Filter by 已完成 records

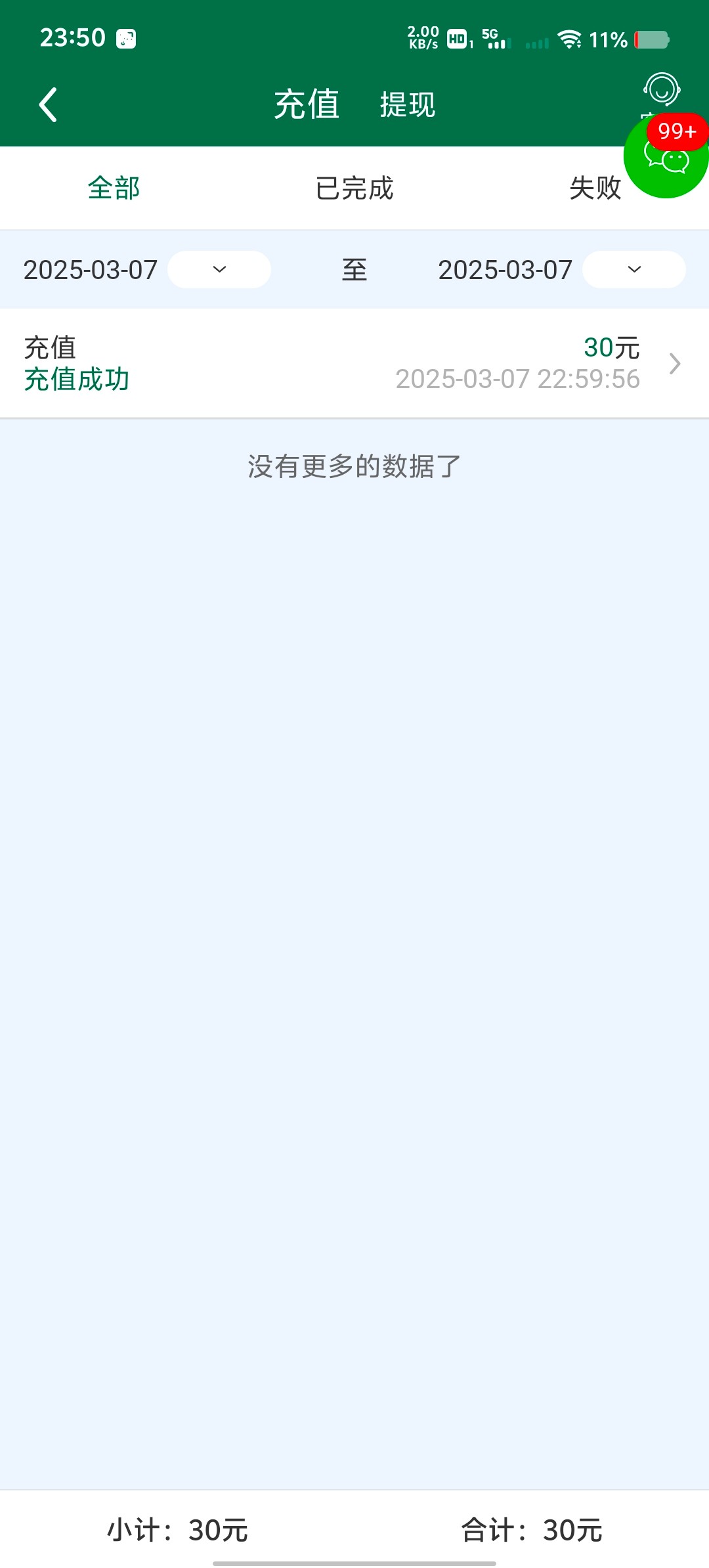click(354, 188)
